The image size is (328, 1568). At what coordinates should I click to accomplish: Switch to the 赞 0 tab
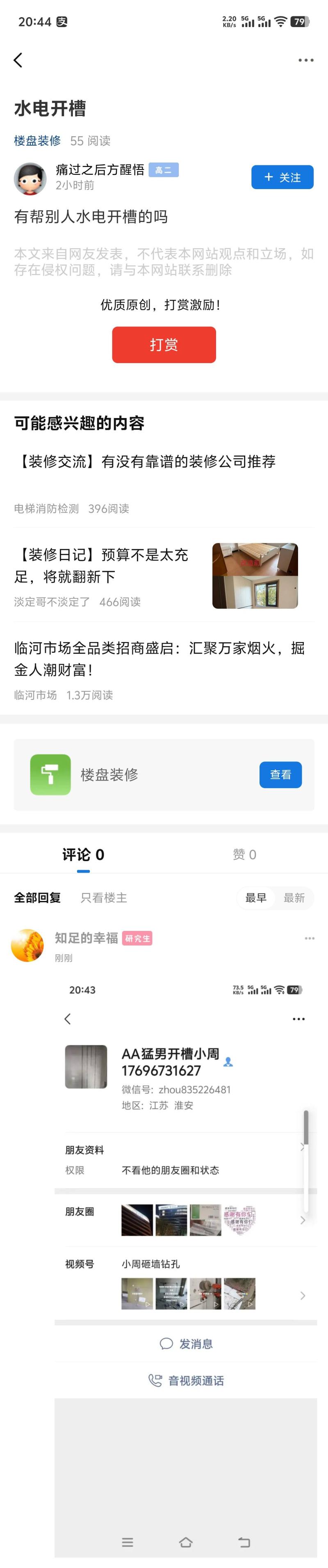244,855
